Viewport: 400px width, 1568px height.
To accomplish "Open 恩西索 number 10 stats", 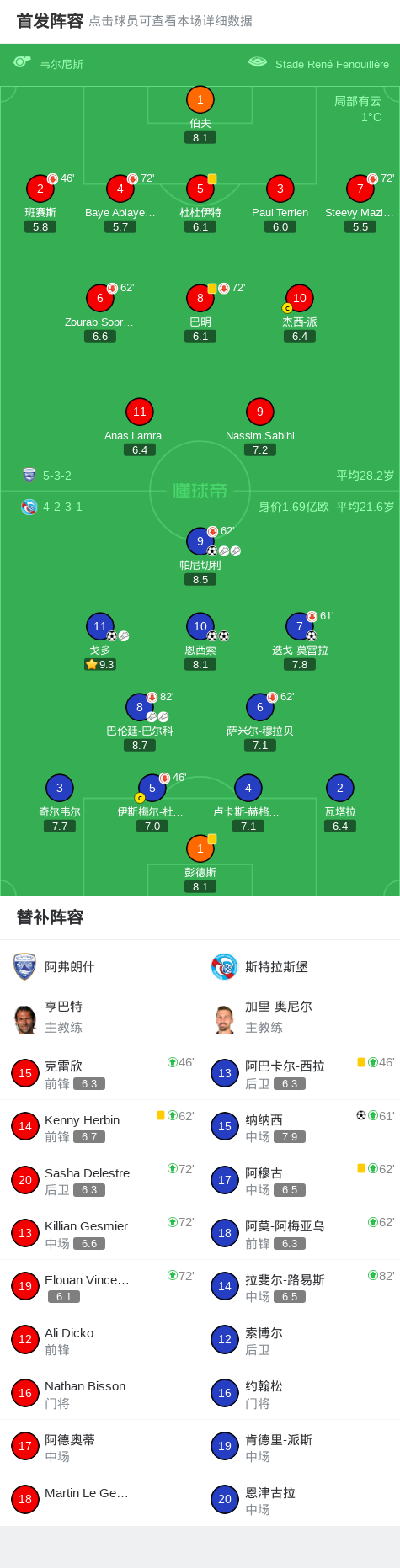I will [200, 641].
